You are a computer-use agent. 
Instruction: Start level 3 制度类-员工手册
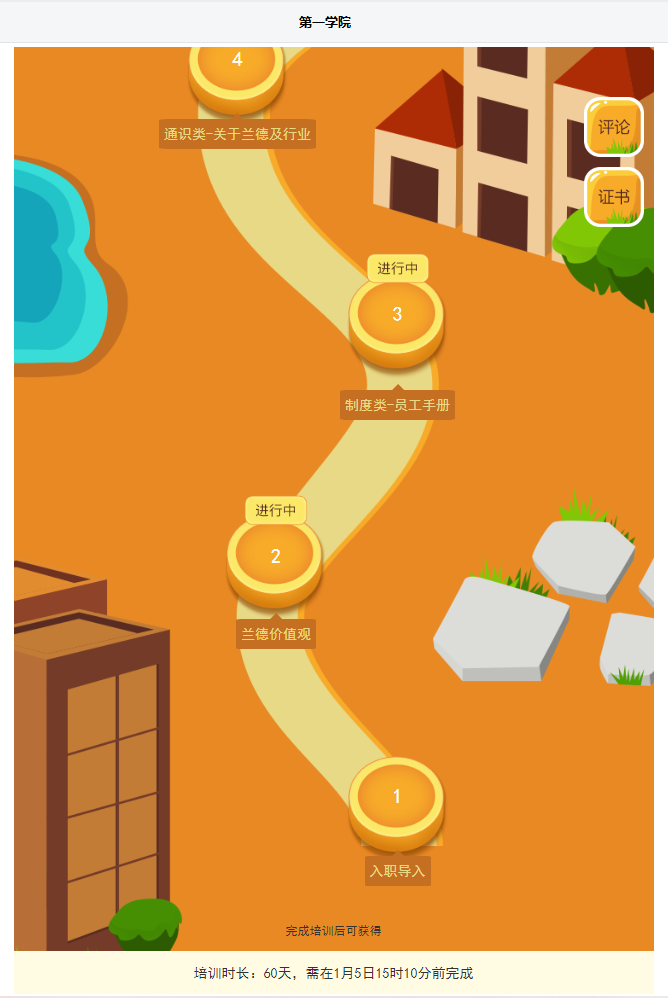pyautogui.click(x=396, y=315)
